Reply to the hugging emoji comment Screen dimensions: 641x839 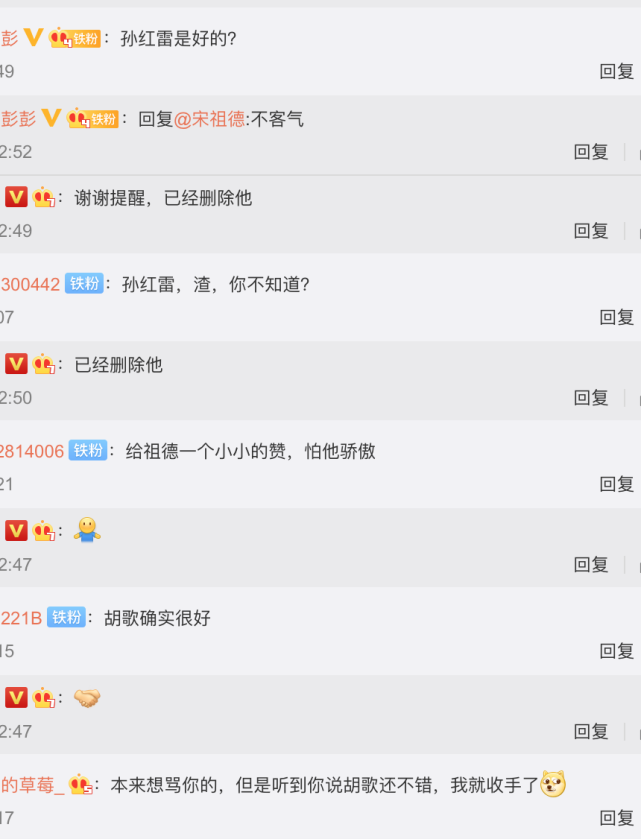[x=591, y=565]
